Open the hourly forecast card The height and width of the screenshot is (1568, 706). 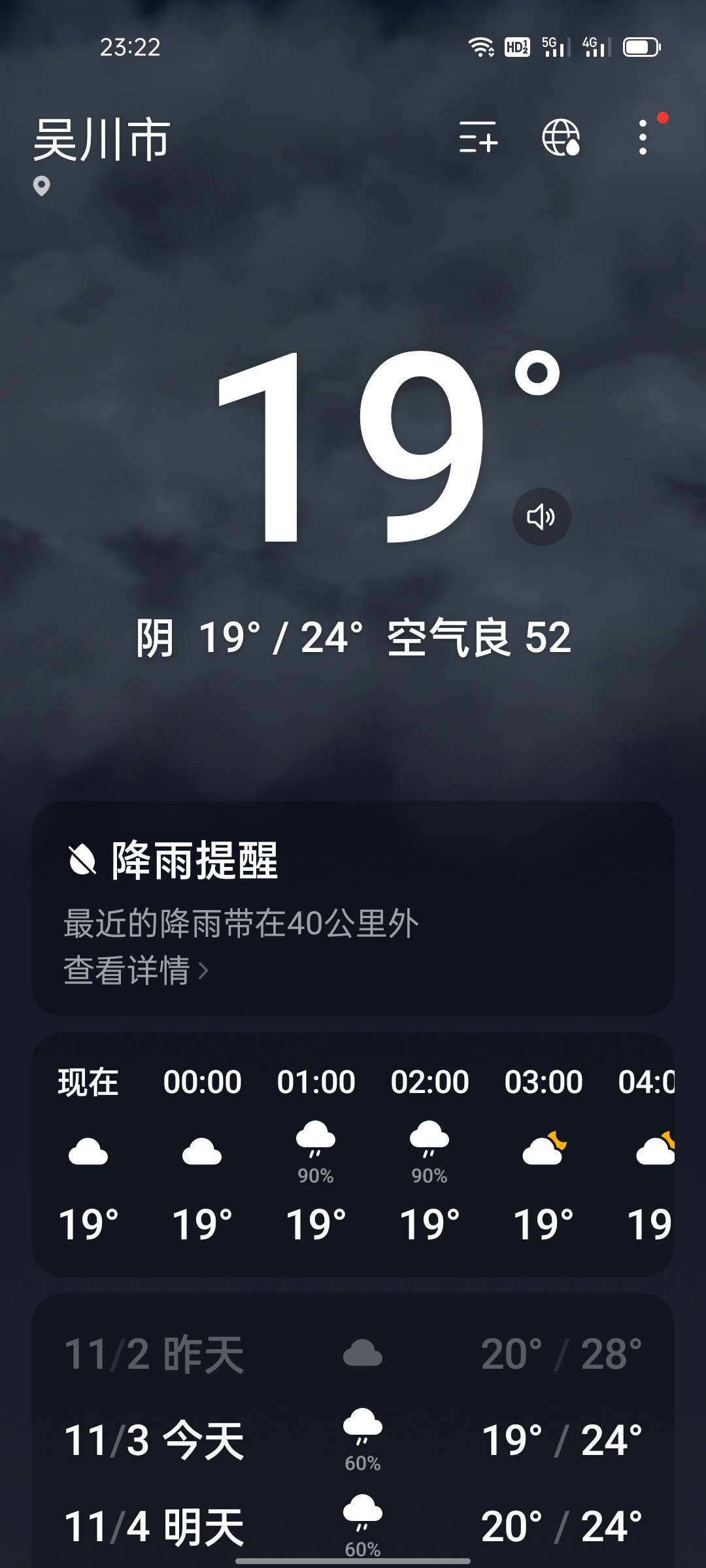[x=353, y=1154]
